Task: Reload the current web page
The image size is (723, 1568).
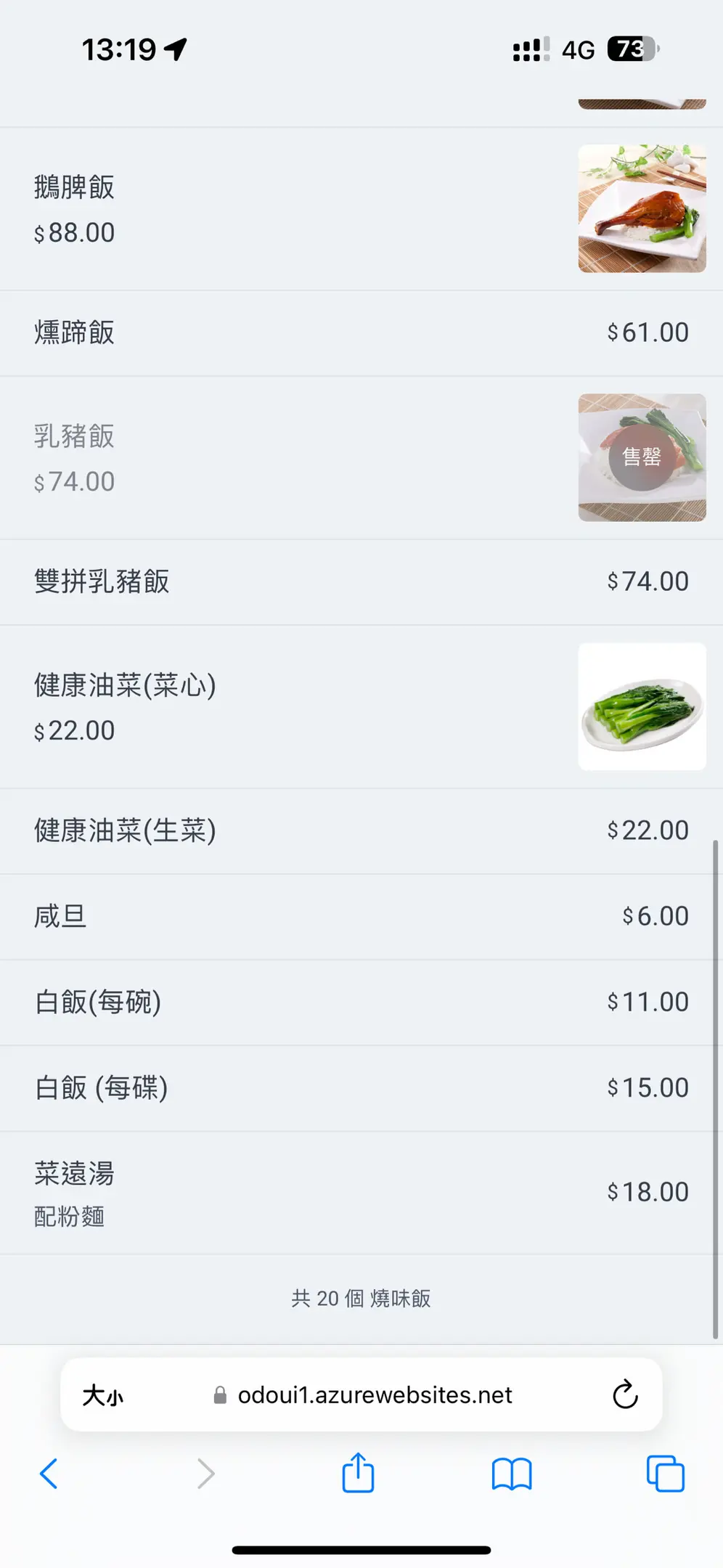Action: coord(625,1395)
